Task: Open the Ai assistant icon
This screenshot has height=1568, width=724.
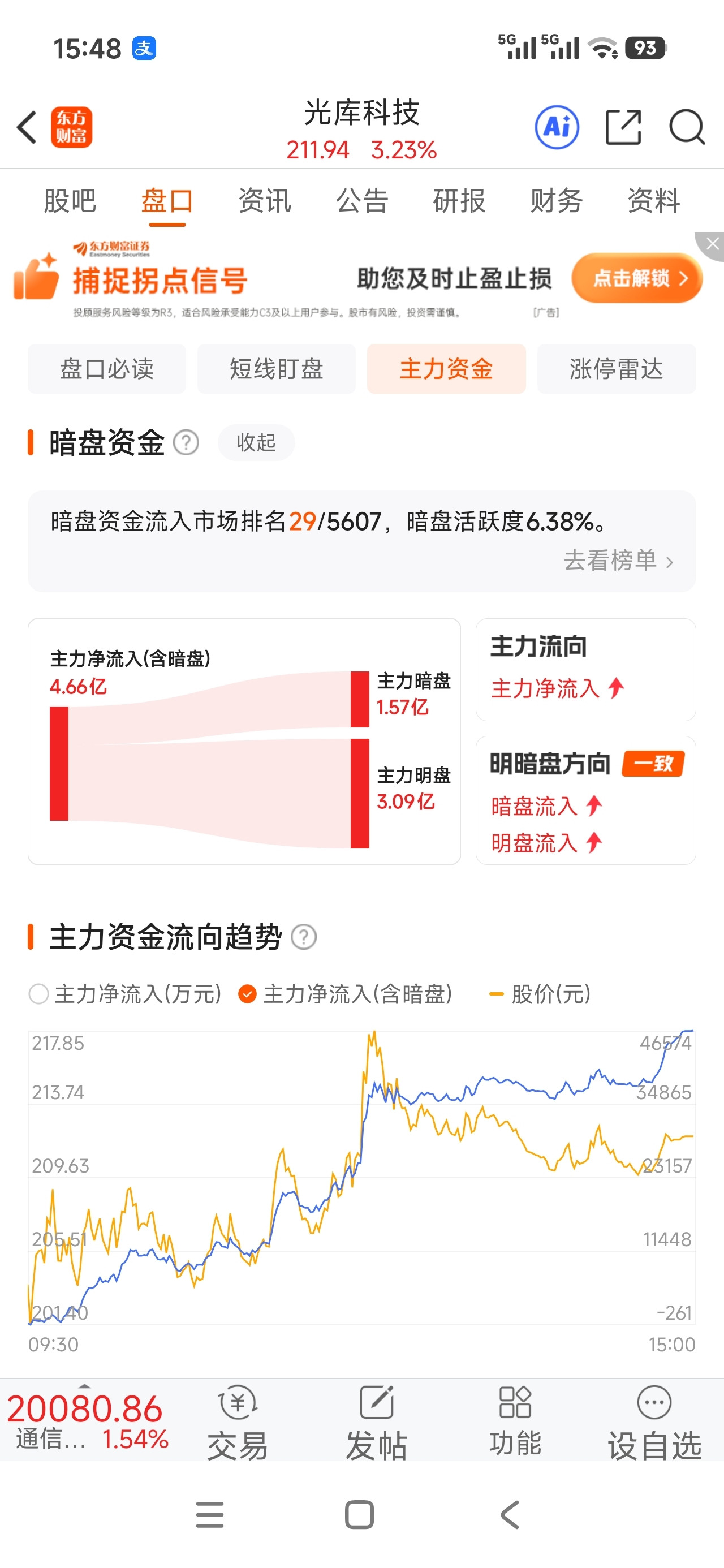Action: click(x=557, y=127)
